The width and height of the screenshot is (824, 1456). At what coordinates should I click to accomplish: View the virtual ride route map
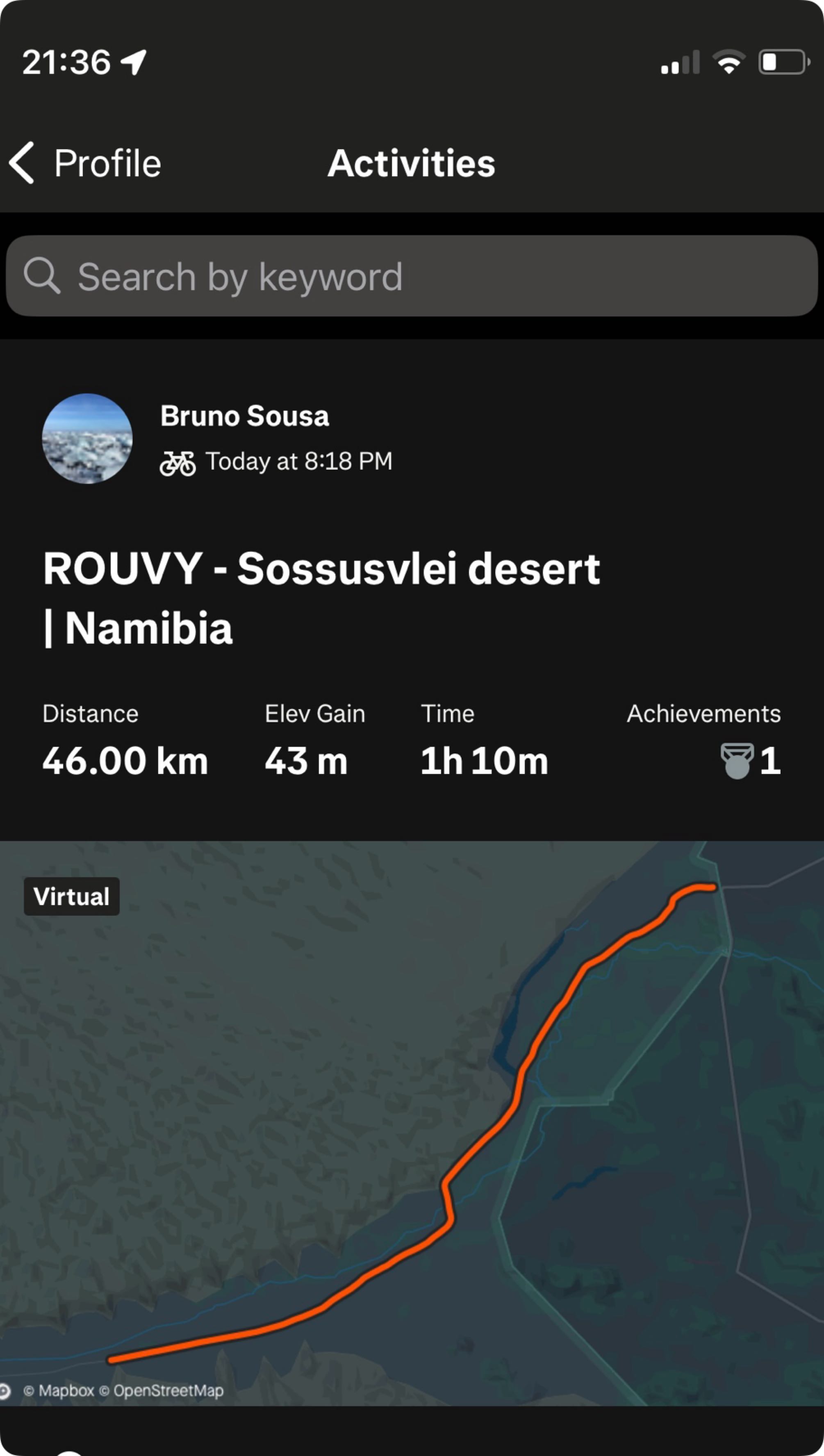(412, 1123)
